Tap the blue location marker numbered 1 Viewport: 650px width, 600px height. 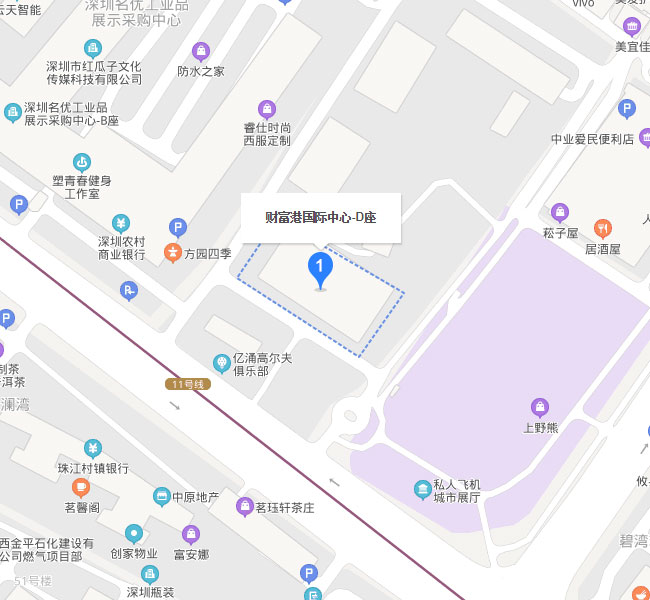tap(320, 268)
